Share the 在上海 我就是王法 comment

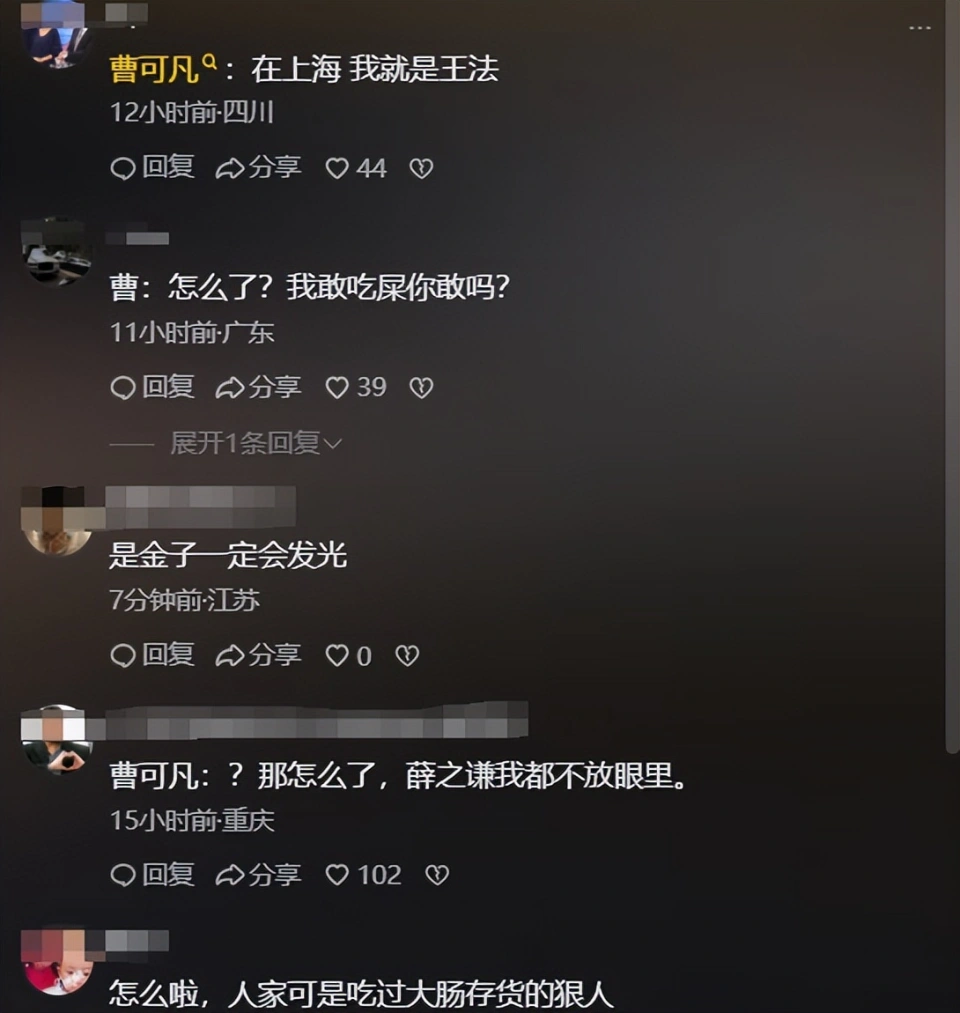[x=258, y=168]
